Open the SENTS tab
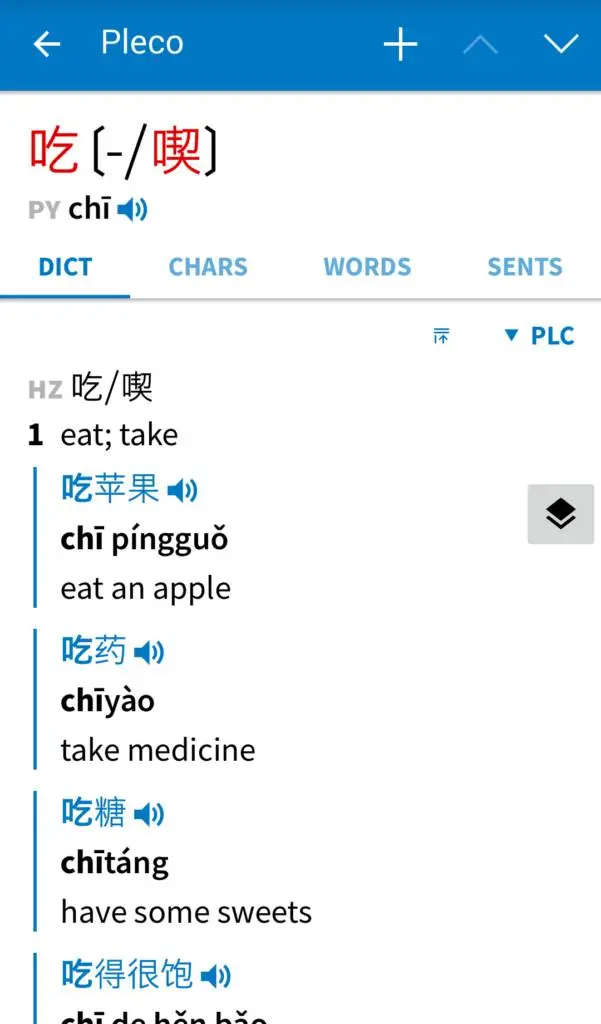 (x=524, y=267)
